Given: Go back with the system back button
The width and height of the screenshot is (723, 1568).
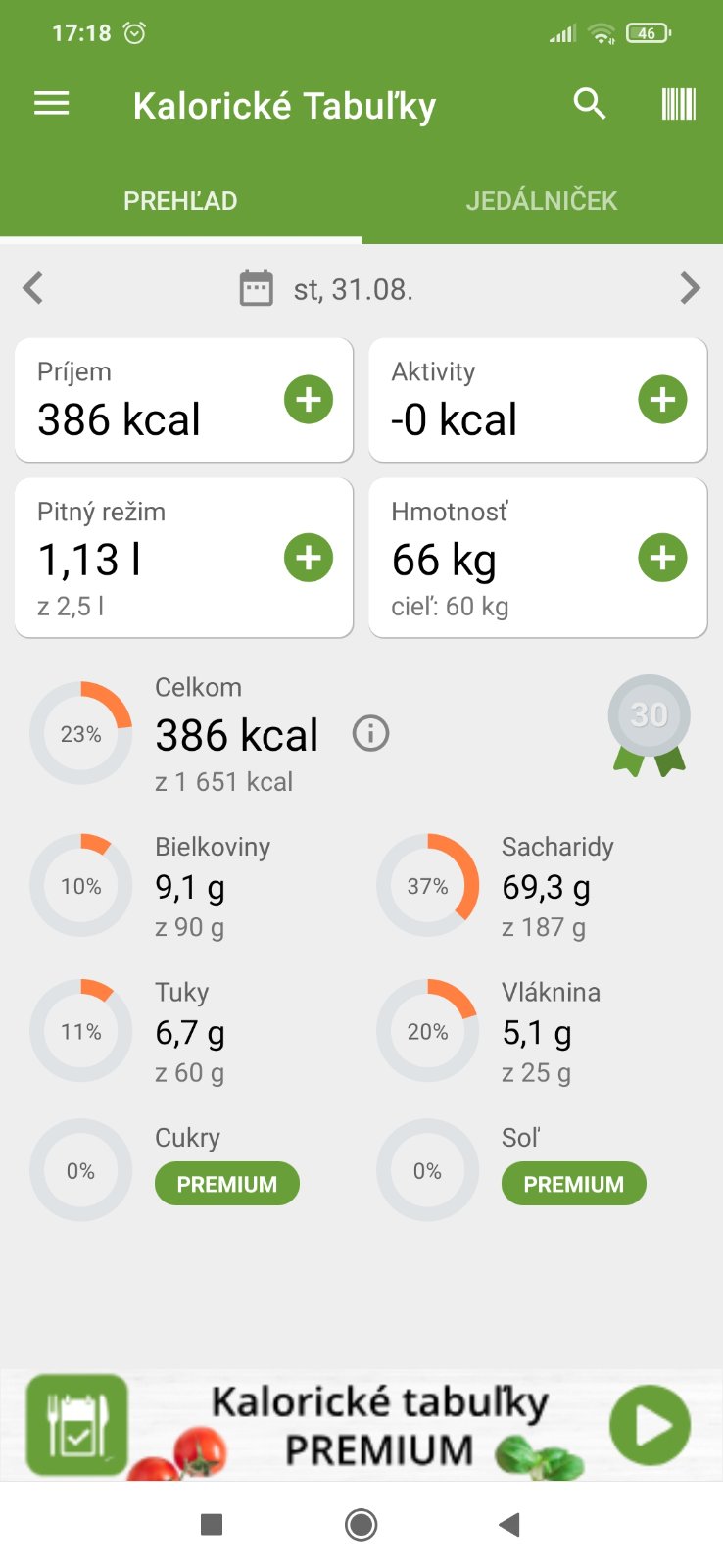Looking at the screenshot, I should (x=509, y=1524).
